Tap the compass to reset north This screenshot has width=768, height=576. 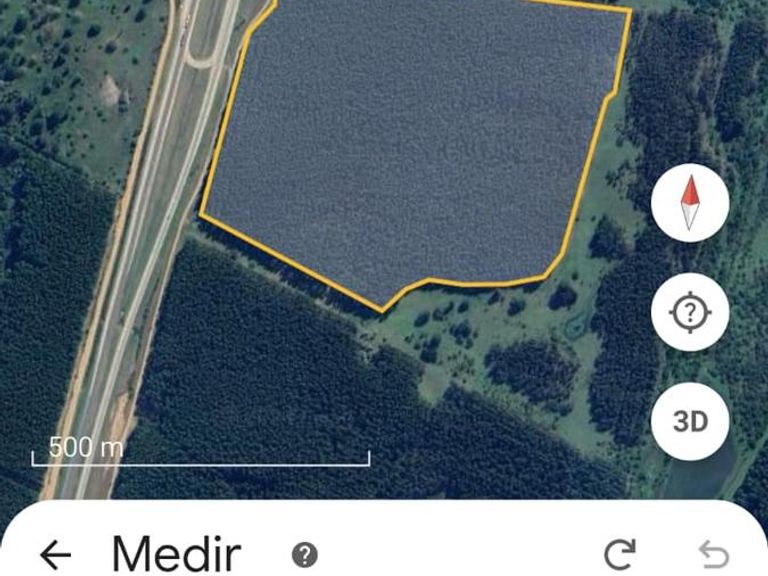pos(689,203)
